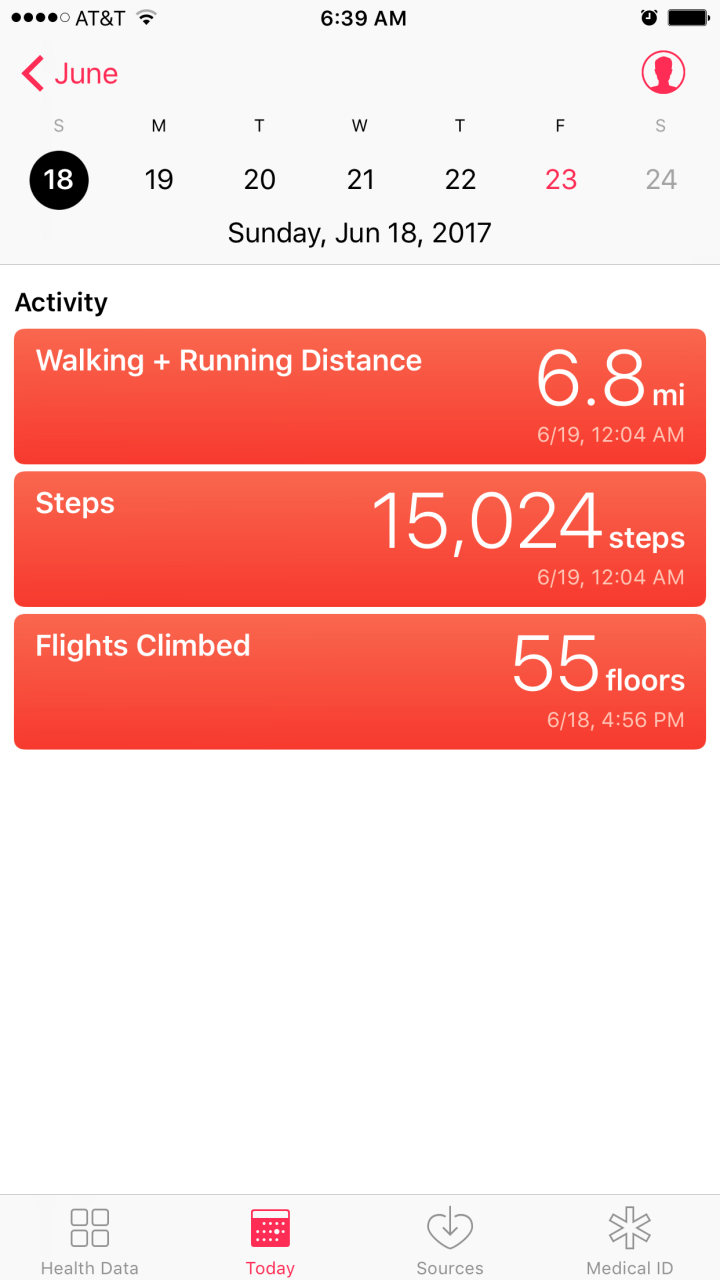The width and height of the screenshot is (720, 1280).
Task: Open the Walking + Running Distance card
Action: tap(360, 396)
